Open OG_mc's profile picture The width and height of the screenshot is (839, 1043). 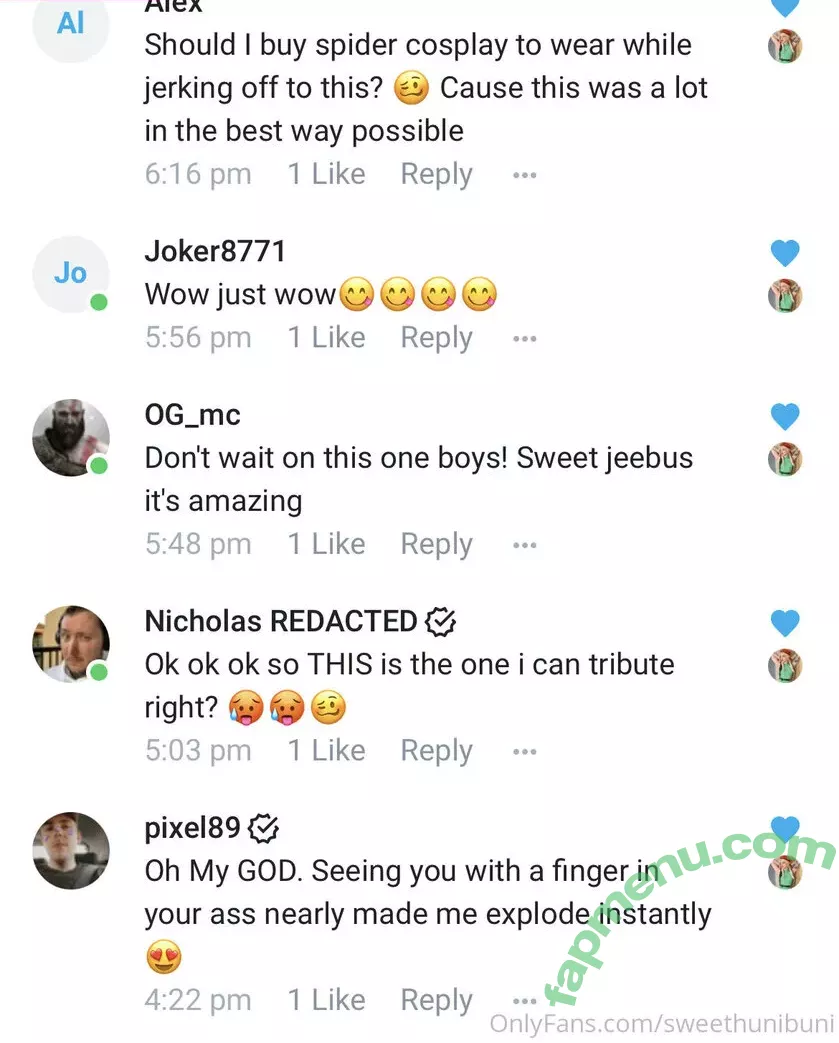point(70,438)
